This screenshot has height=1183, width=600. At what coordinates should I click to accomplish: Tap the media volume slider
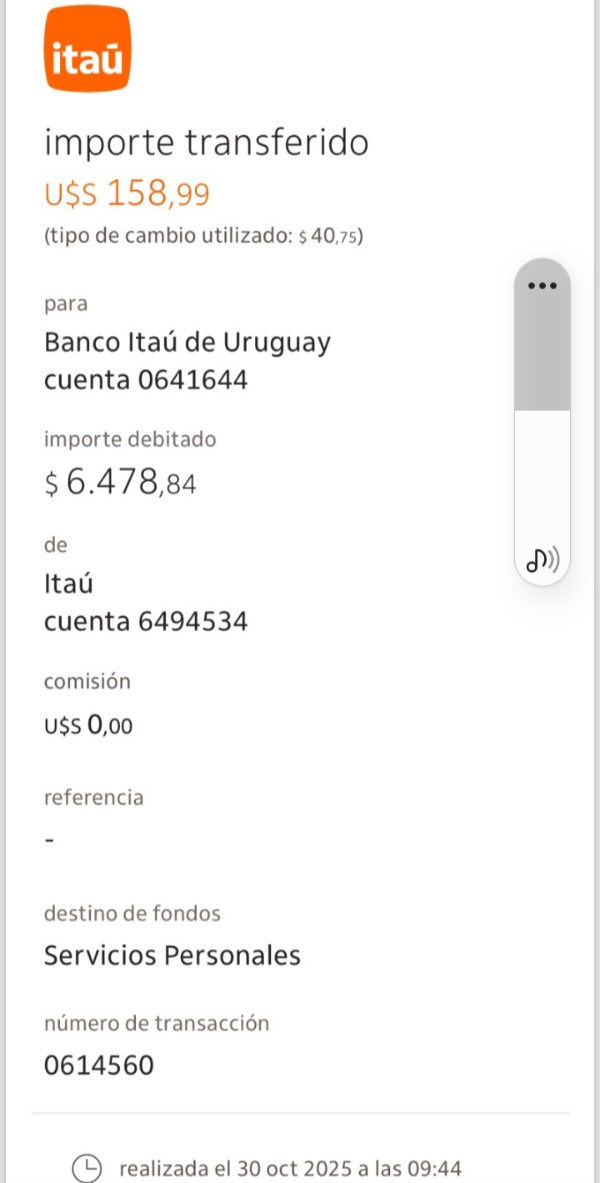coord(542,420)
